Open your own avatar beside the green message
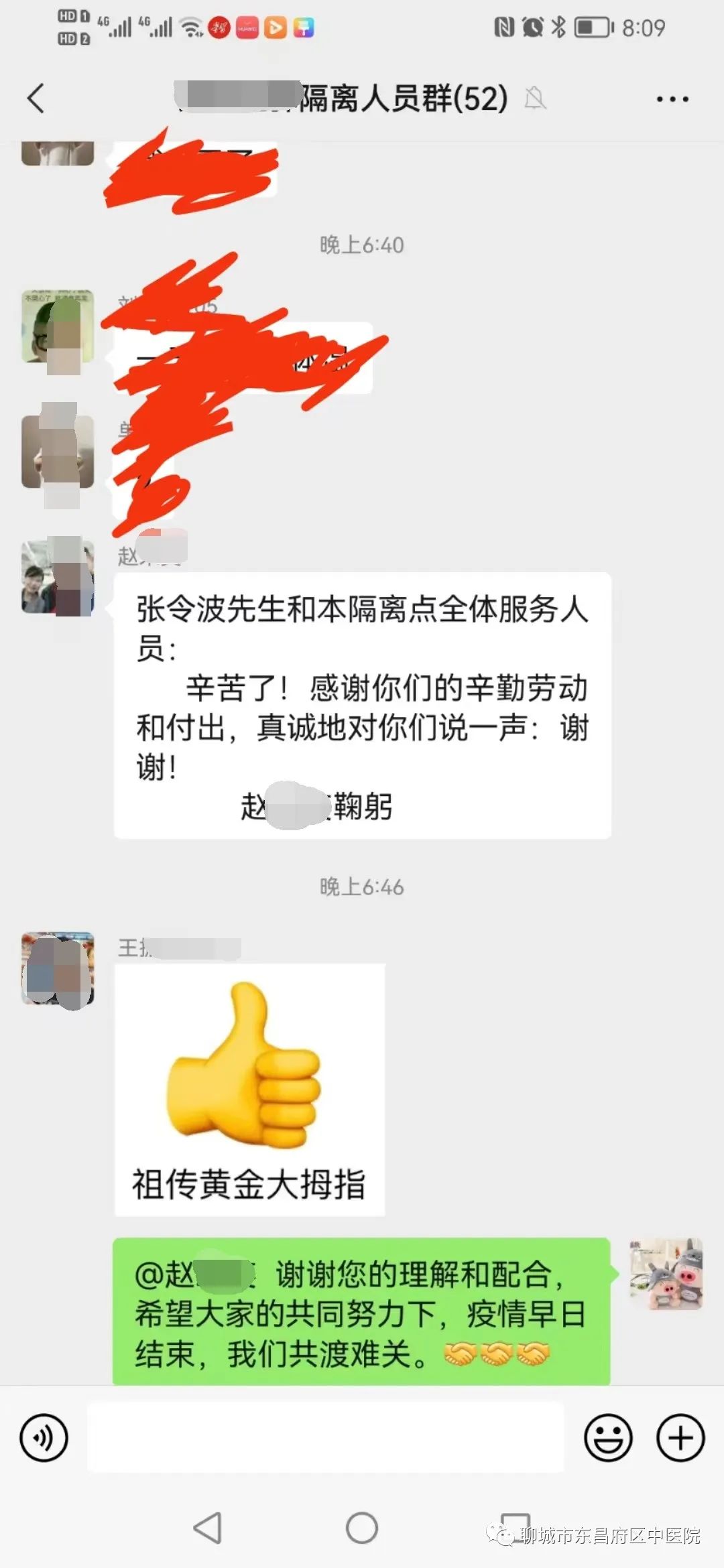The image size is (724, 1568). pos(666,1274)
